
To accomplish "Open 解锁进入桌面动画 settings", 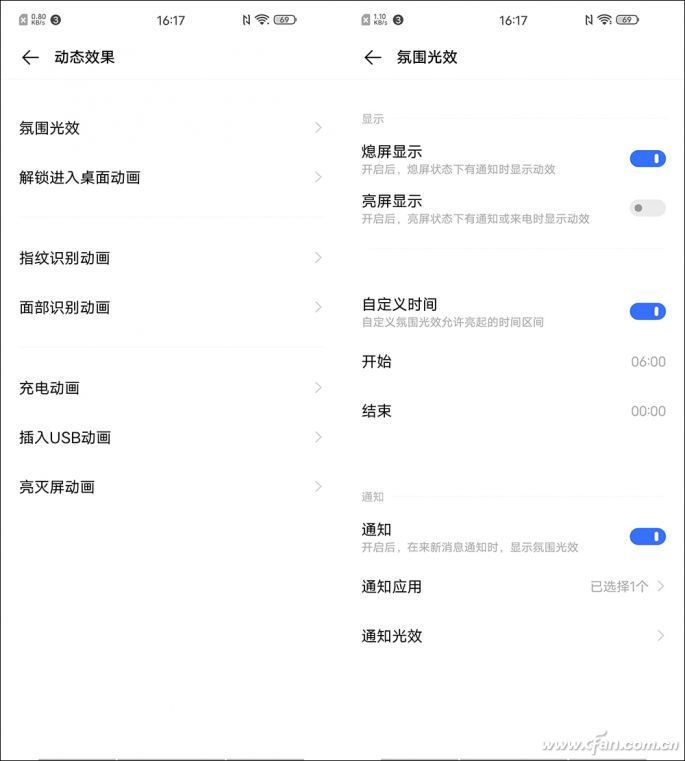I will (170, 178).
